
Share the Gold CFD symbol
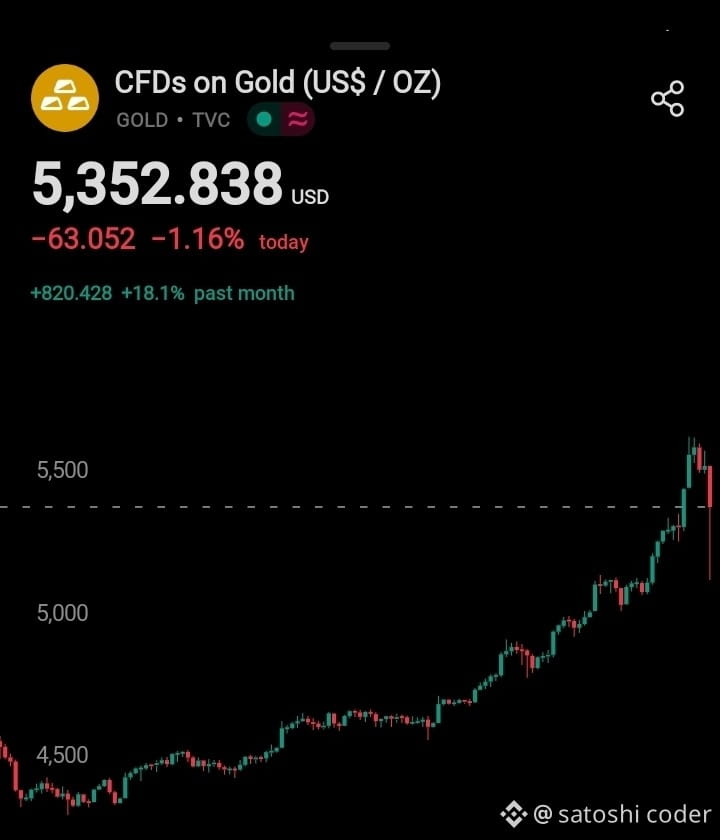pyautogui.click(x=667, y=99)
